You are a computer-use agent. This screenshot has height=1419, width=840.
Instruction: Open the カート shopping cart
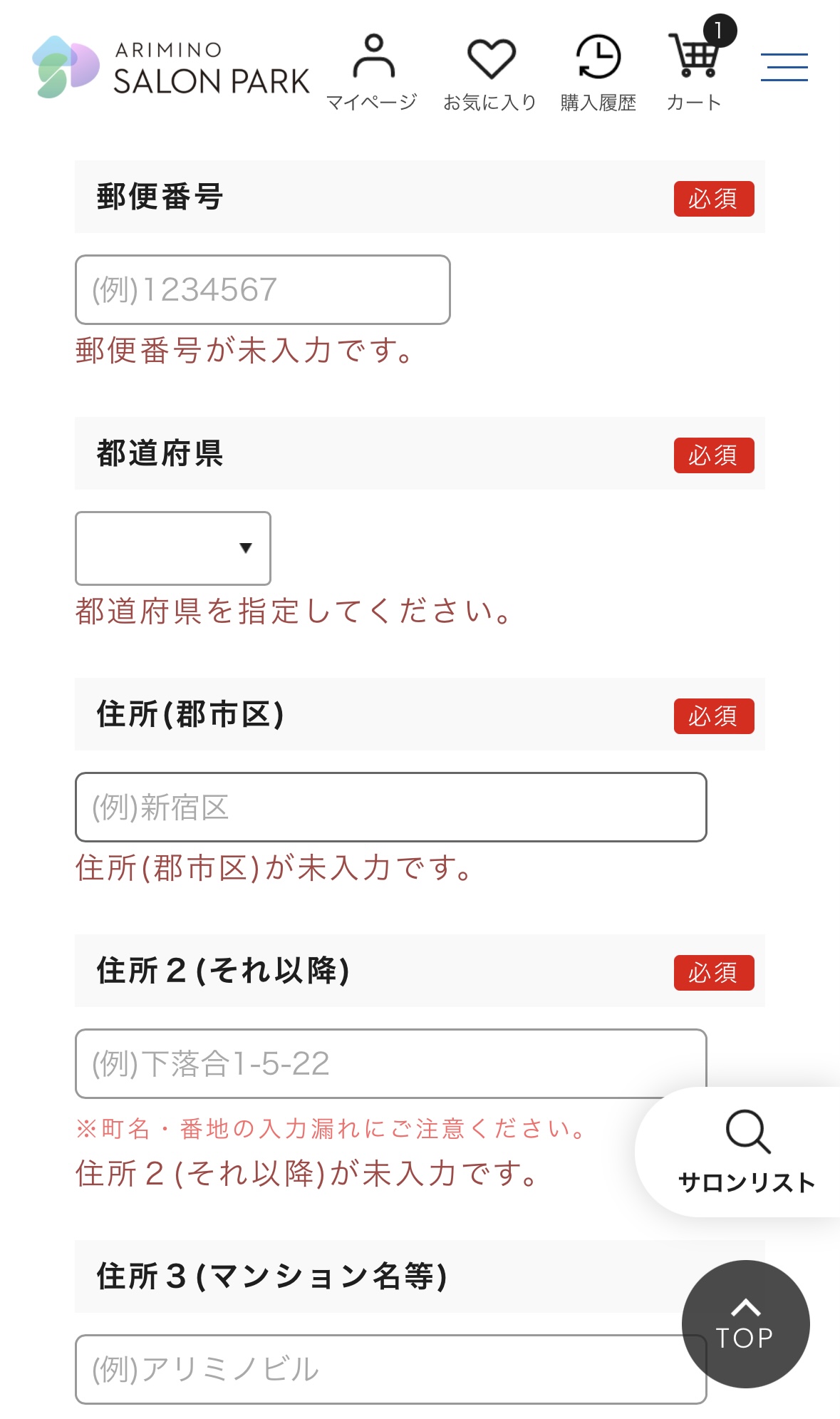[695, 68]
